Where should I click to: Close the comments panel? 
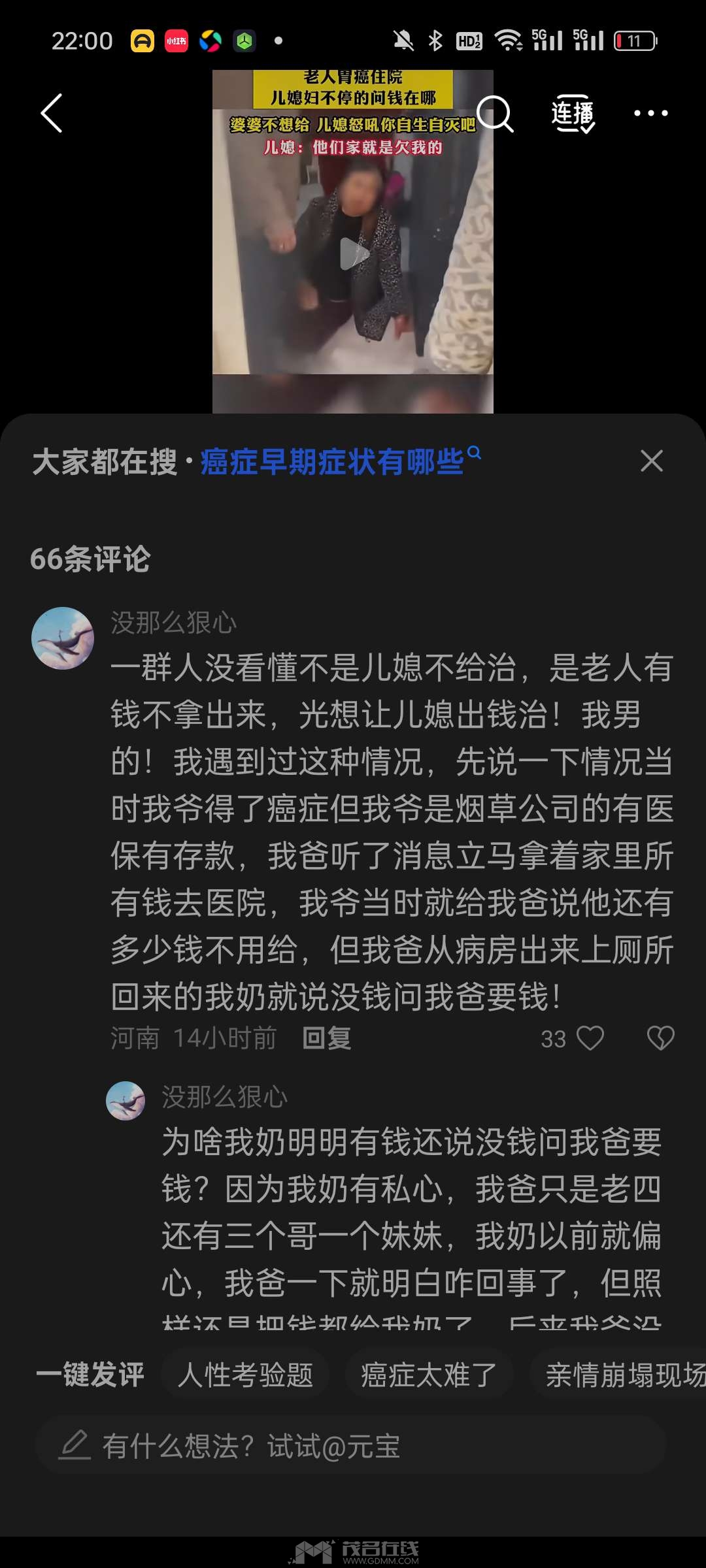(x=651, y=461)
